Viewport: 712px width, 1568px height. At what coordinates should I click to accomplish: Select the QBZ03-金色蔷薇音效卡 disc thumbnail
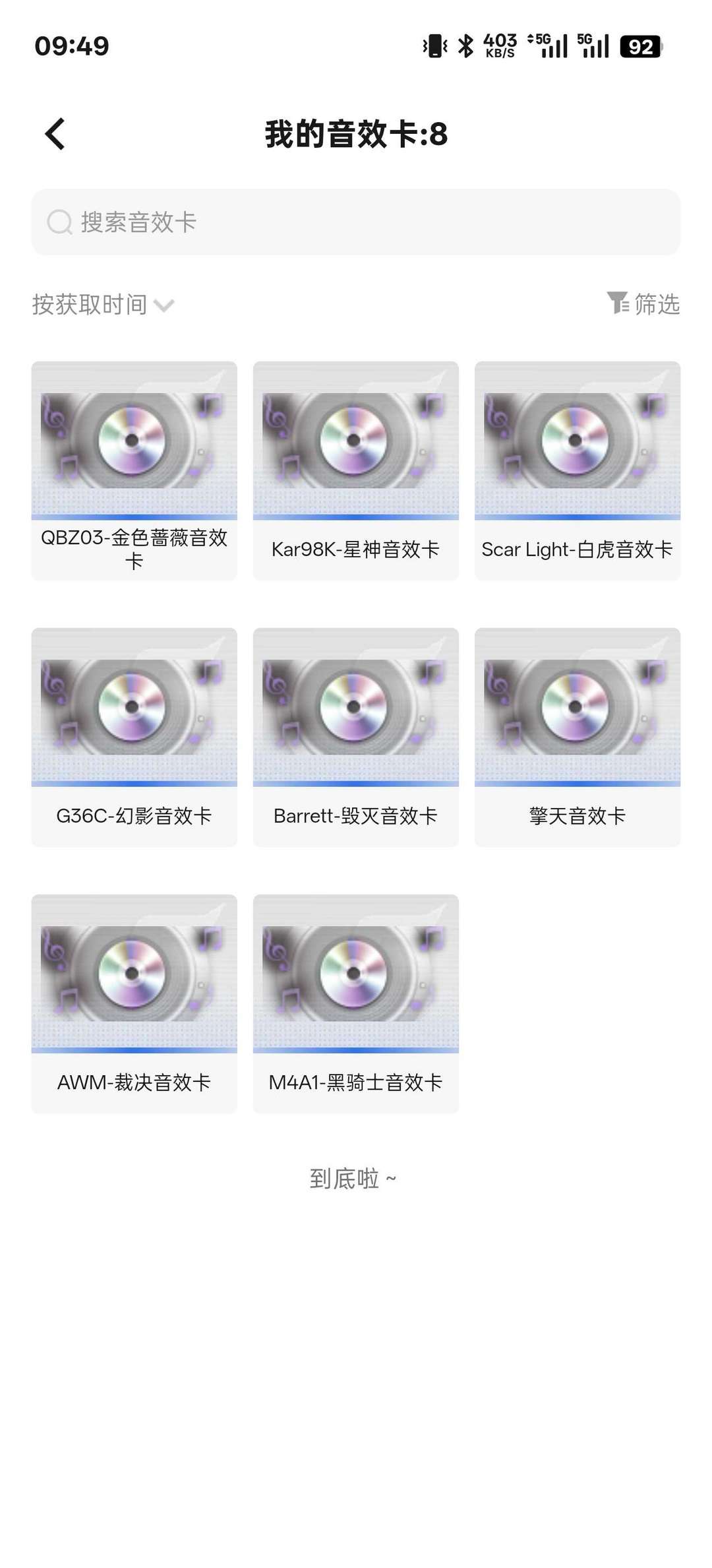pos(134,439)
